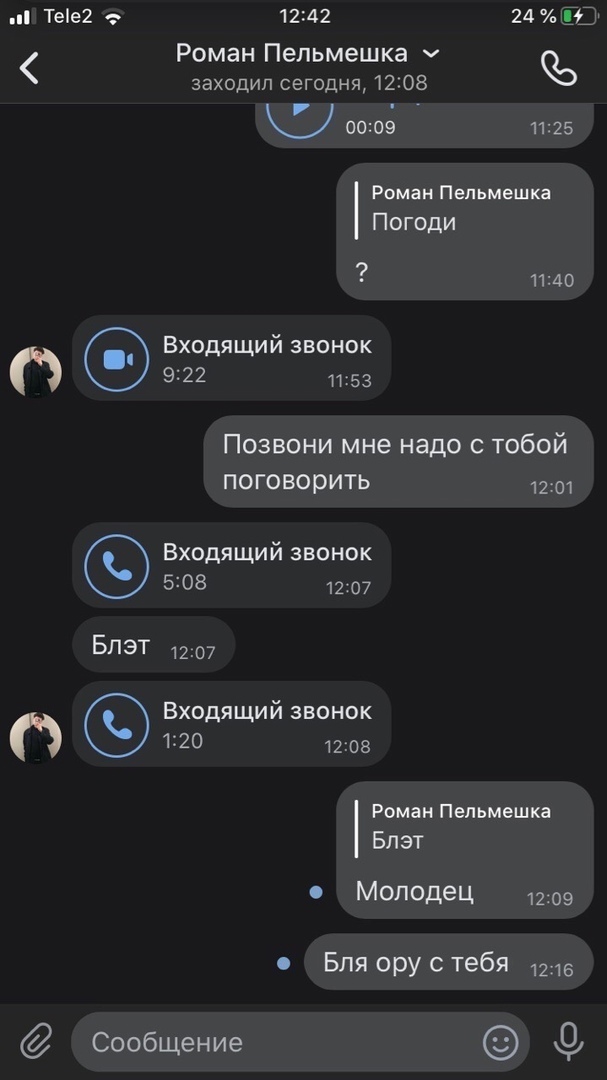Go back to the chats list
This screenshot has width=607, height=1080.
click(x=30, y=67)
